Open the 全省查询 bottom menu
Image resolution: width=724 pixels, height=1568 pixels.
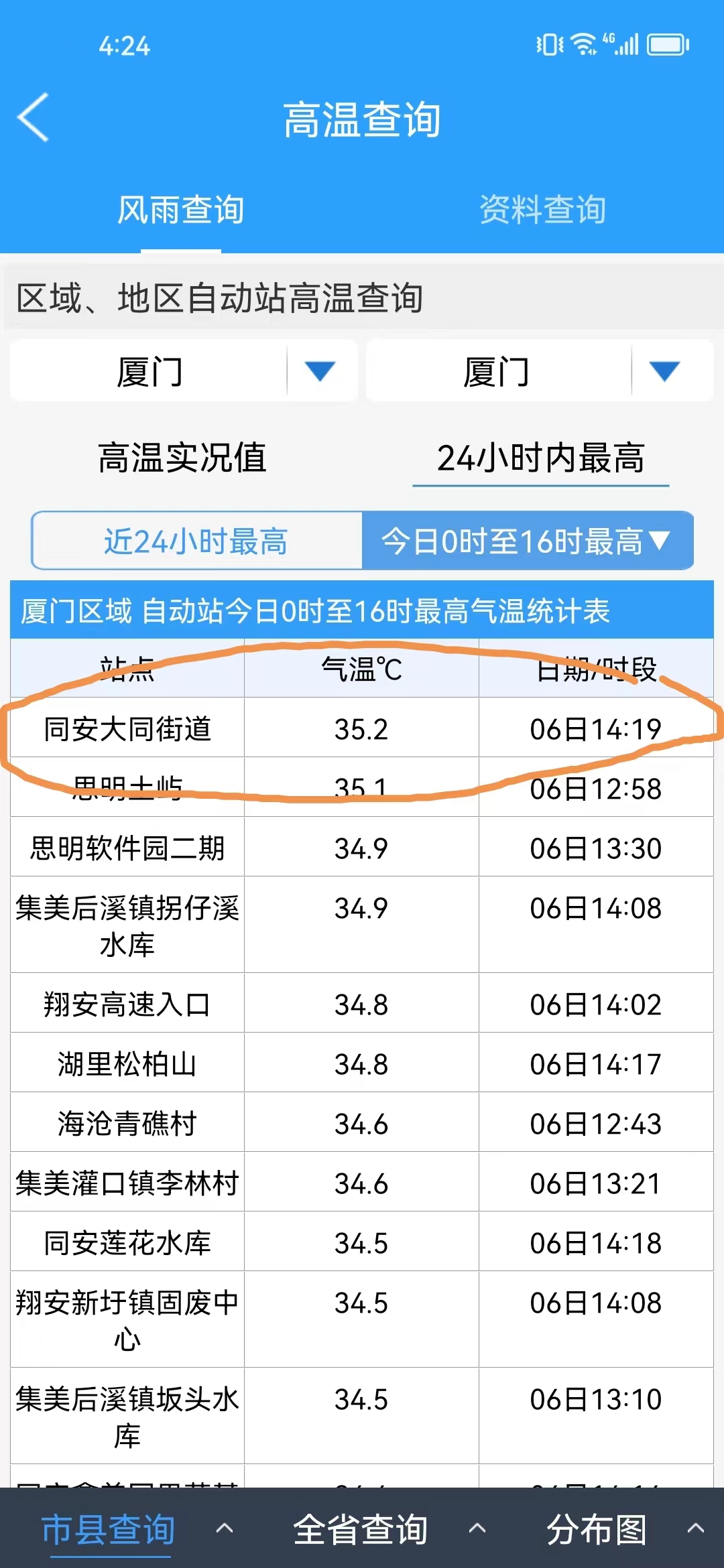click(x=361, y=1530)
